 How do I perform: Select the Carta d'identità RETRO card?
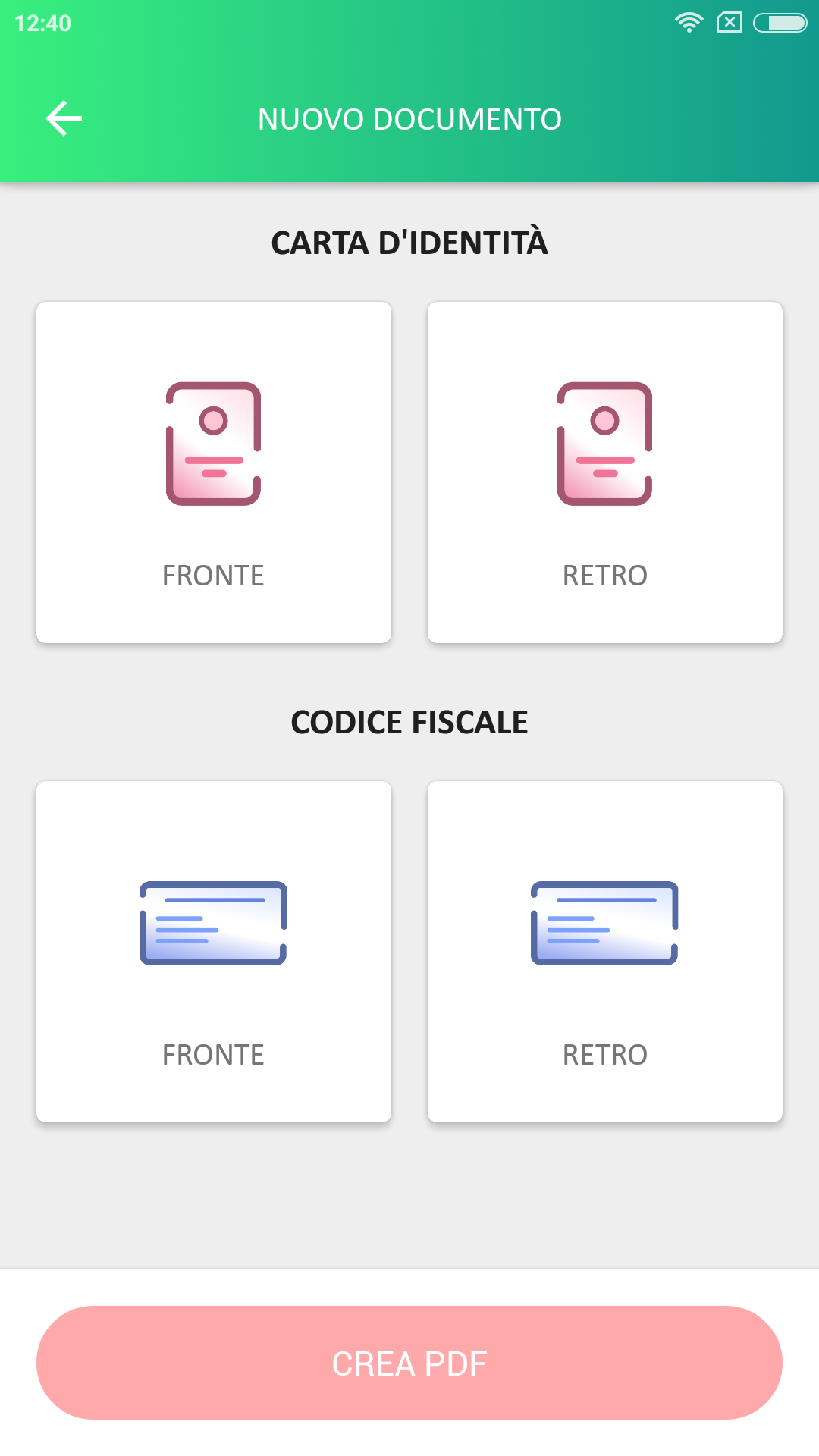click(605, 472)
